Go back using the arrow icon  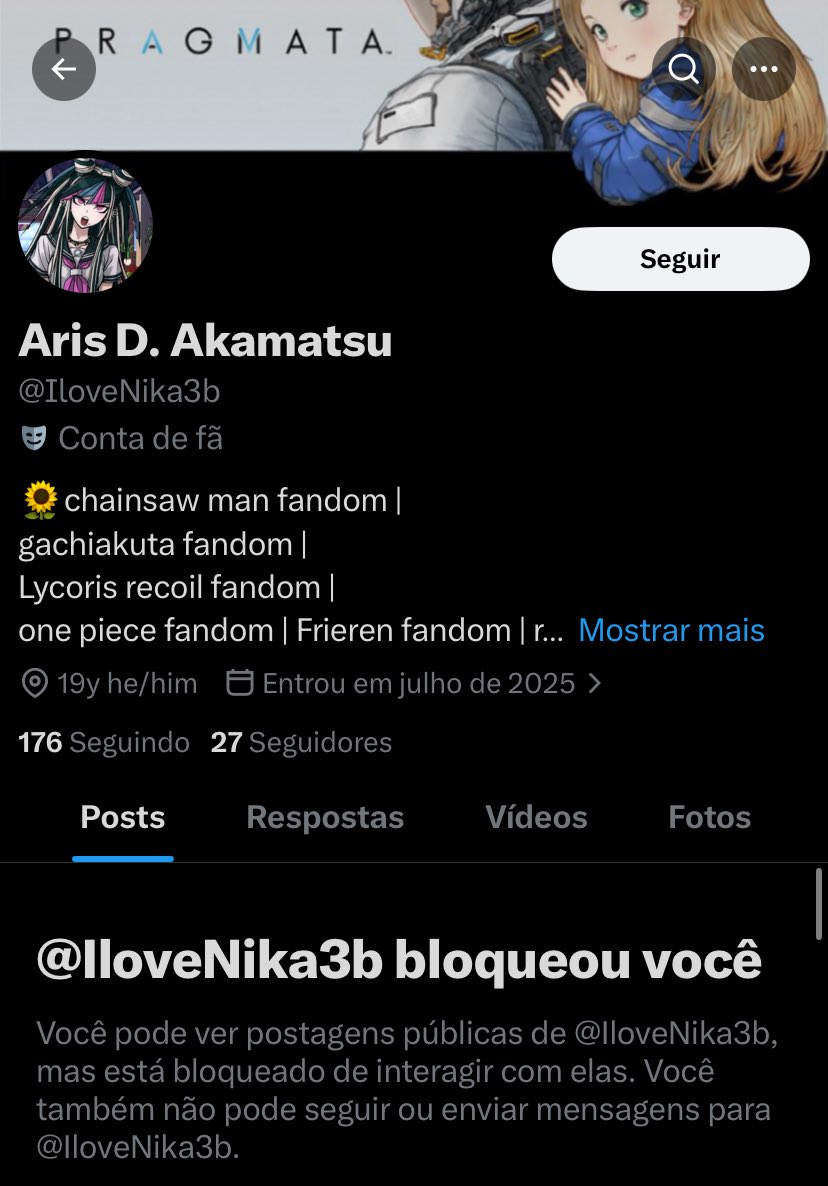click(x=64, y=69)
